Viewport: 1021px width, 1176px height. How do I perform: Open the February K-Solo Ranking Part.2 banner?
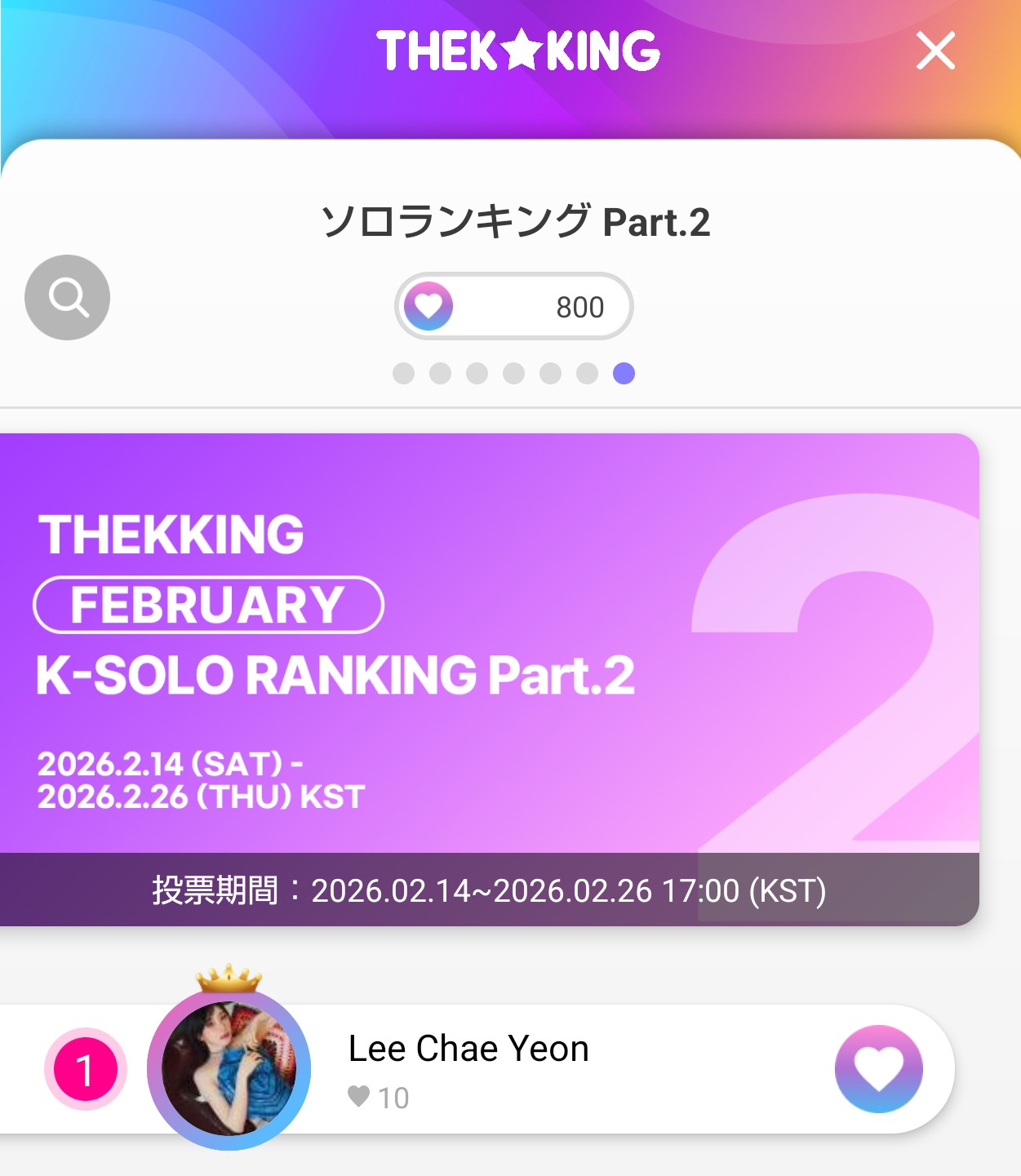pos(488,653)
